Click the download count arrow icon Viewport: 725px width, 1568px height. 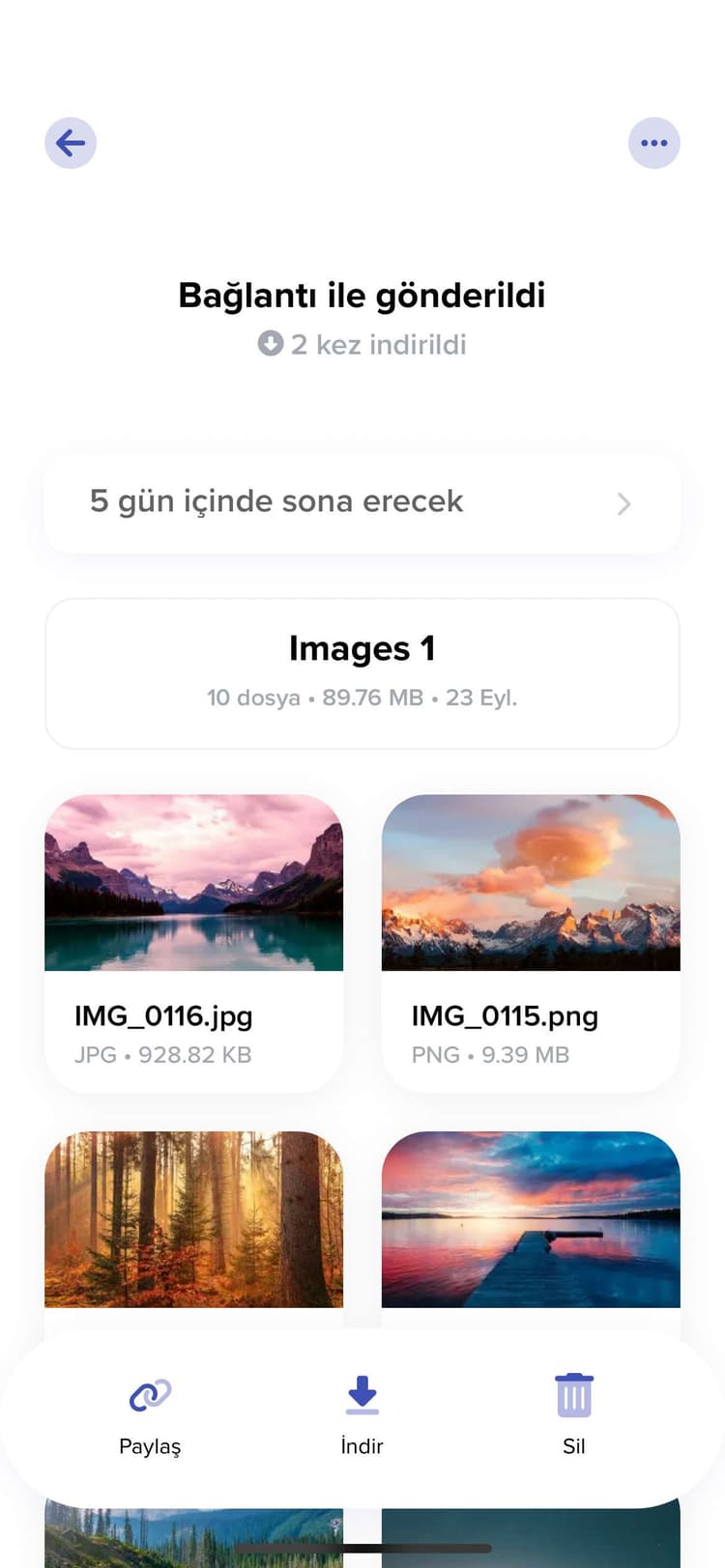point(271,344)
